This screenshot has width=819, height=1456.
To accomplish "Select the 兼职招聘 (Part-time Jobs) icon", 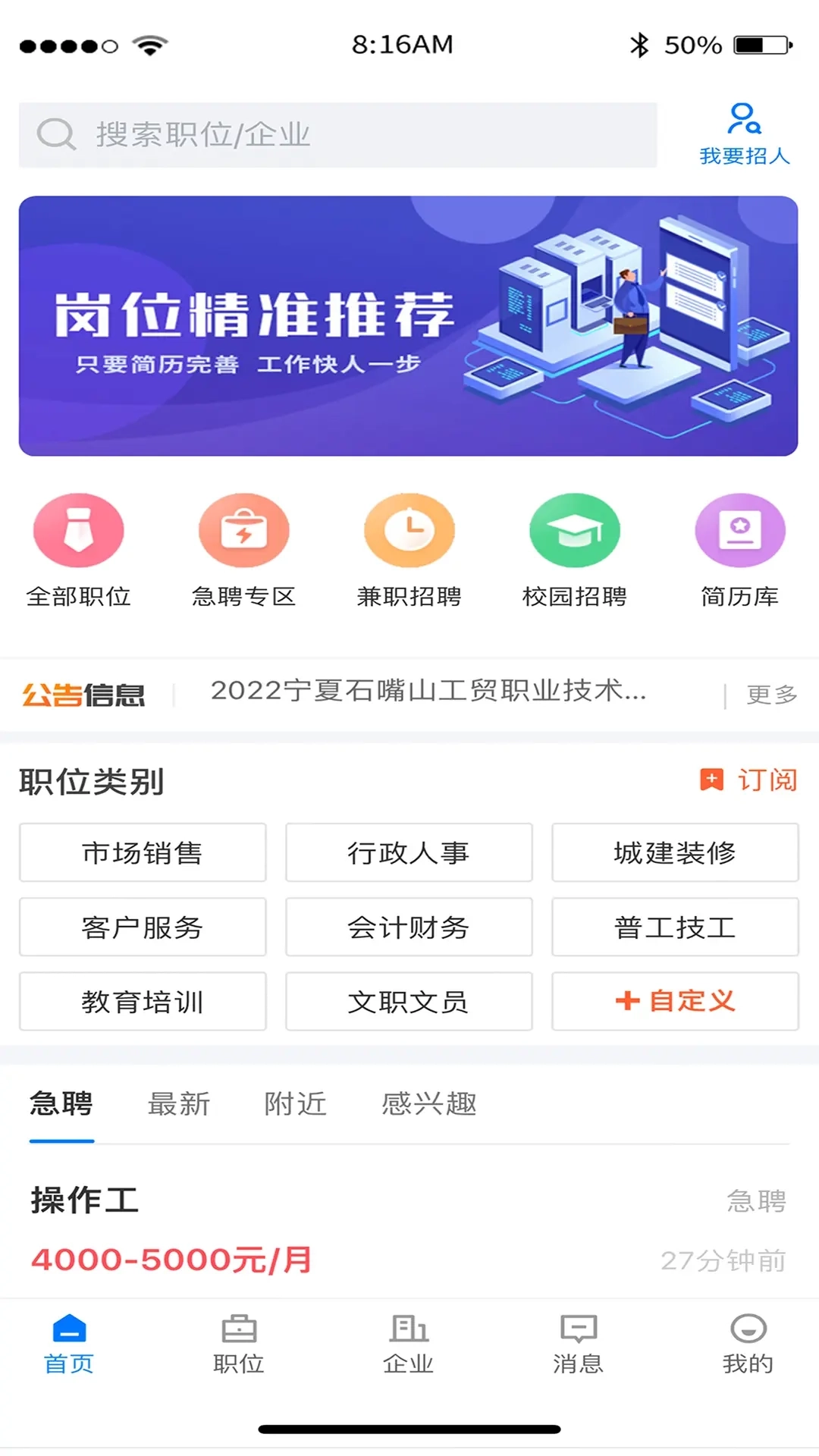I will coord(409,546).
